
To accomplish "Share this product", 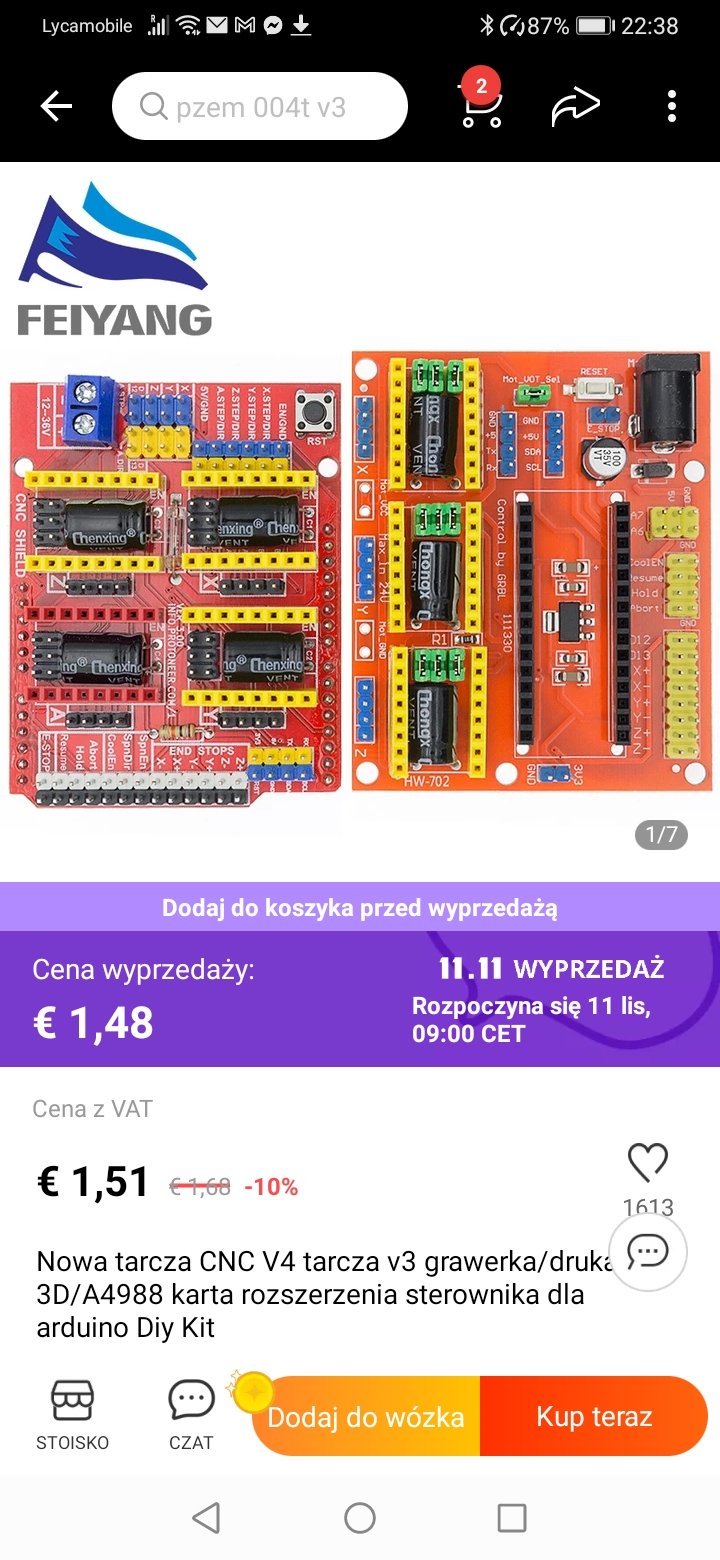I will (x=575, y=107).
